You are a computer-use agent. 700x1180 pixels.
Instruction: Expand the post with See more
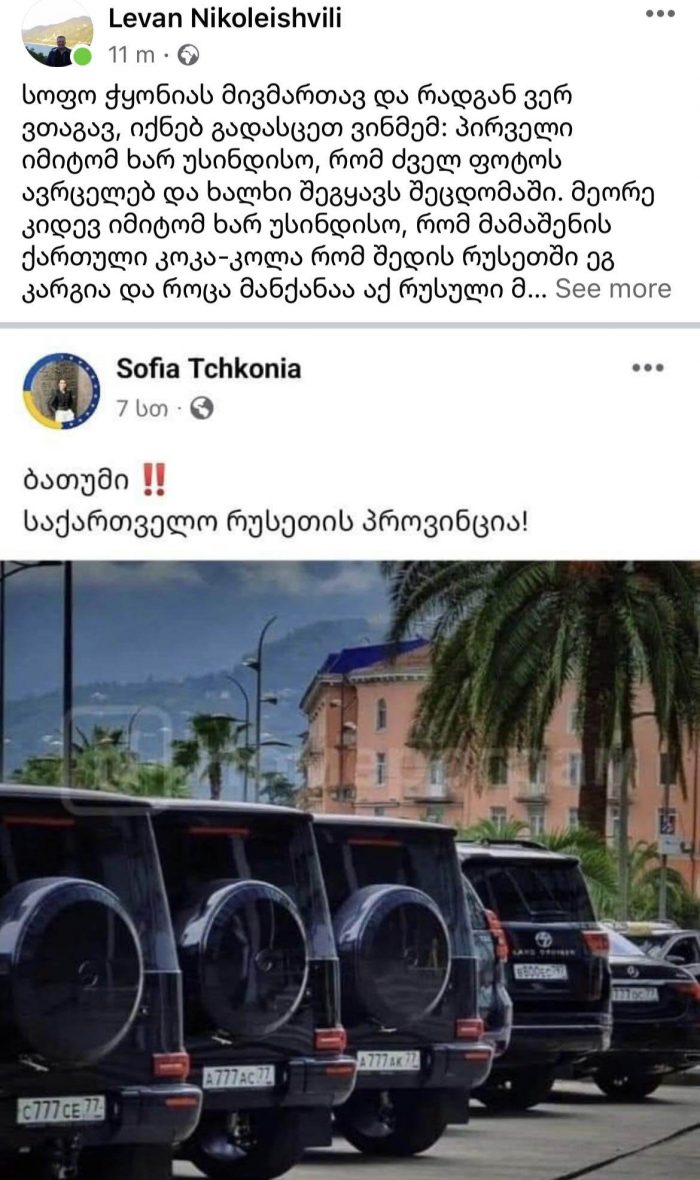613,289
